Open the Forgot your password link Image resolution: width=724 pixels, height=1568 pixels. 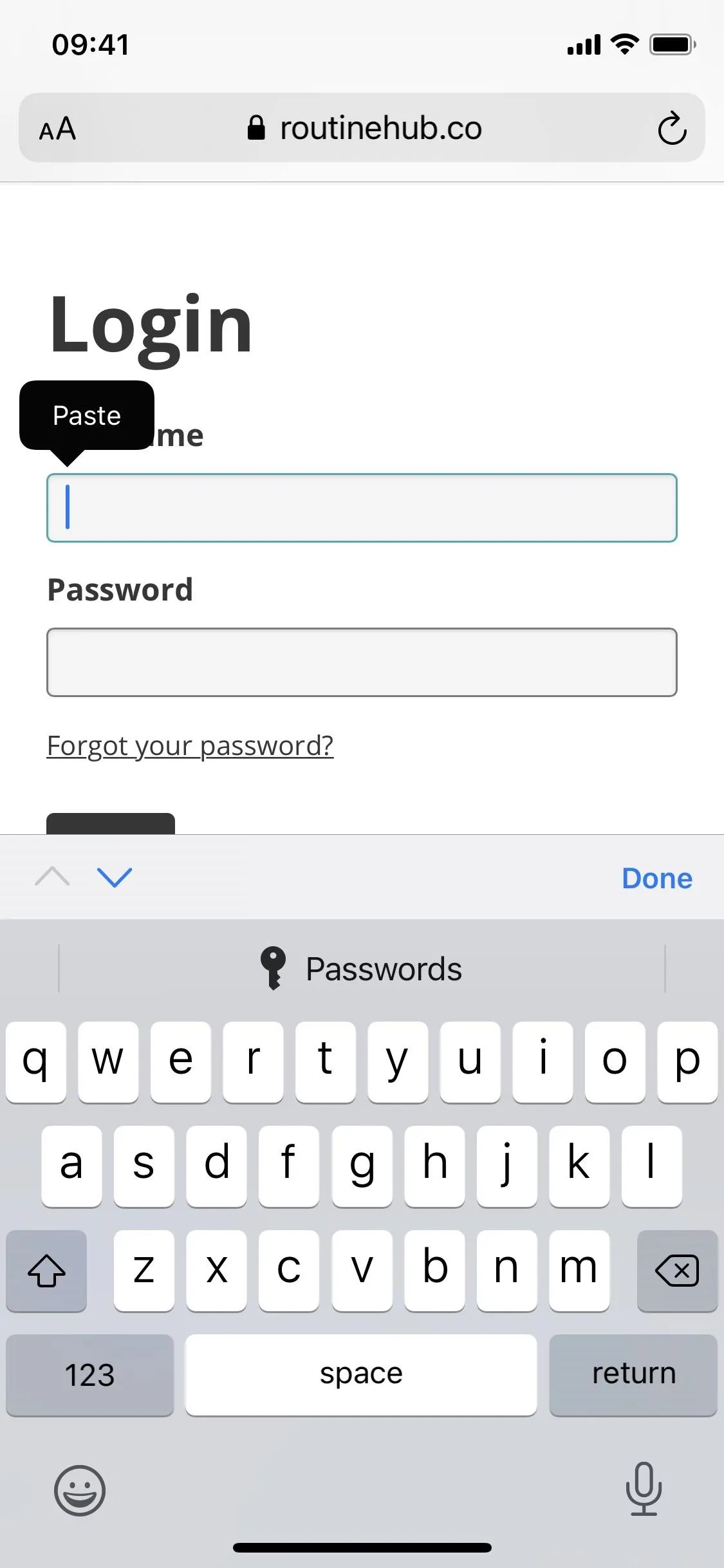coord(190,745)
